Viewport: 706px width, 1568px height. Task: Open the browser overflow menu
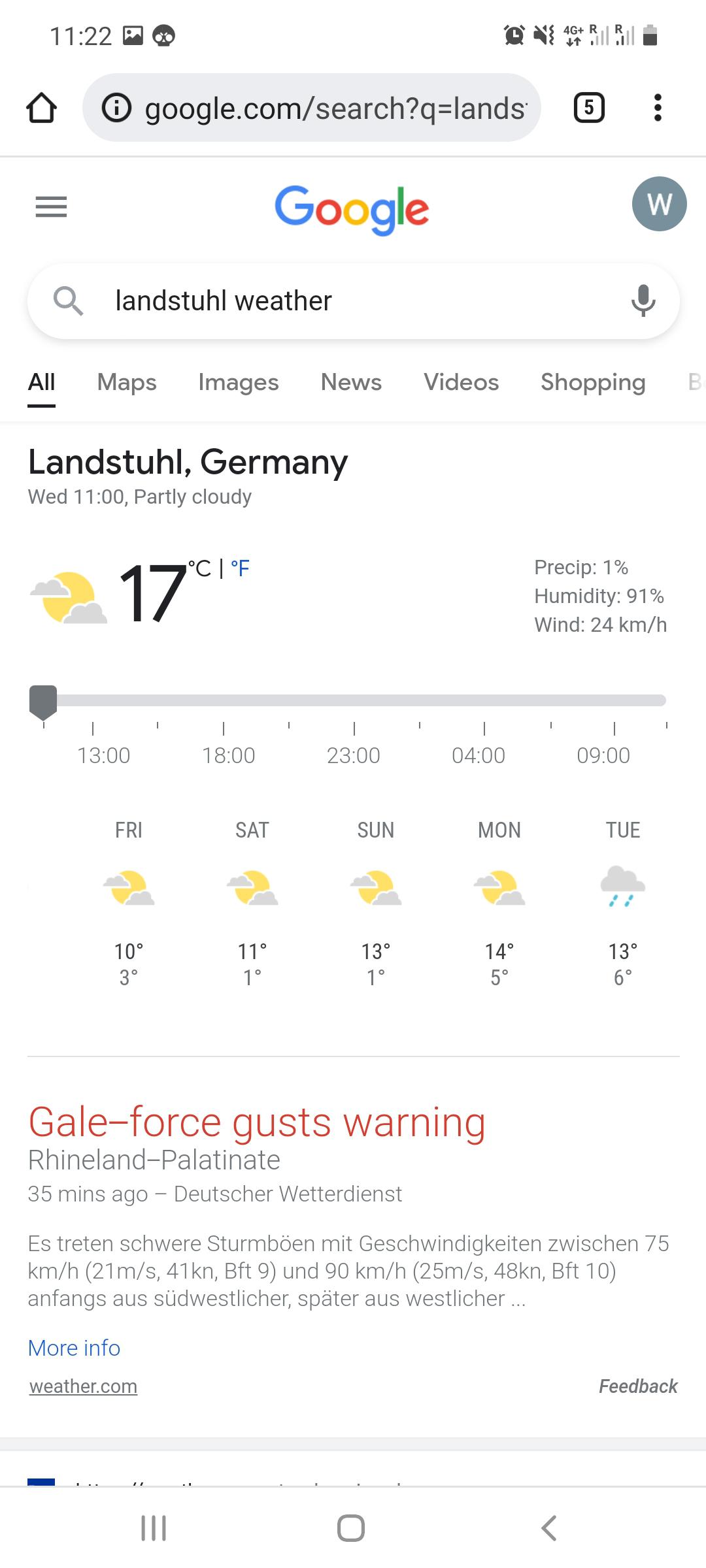(x=658, y=108)
